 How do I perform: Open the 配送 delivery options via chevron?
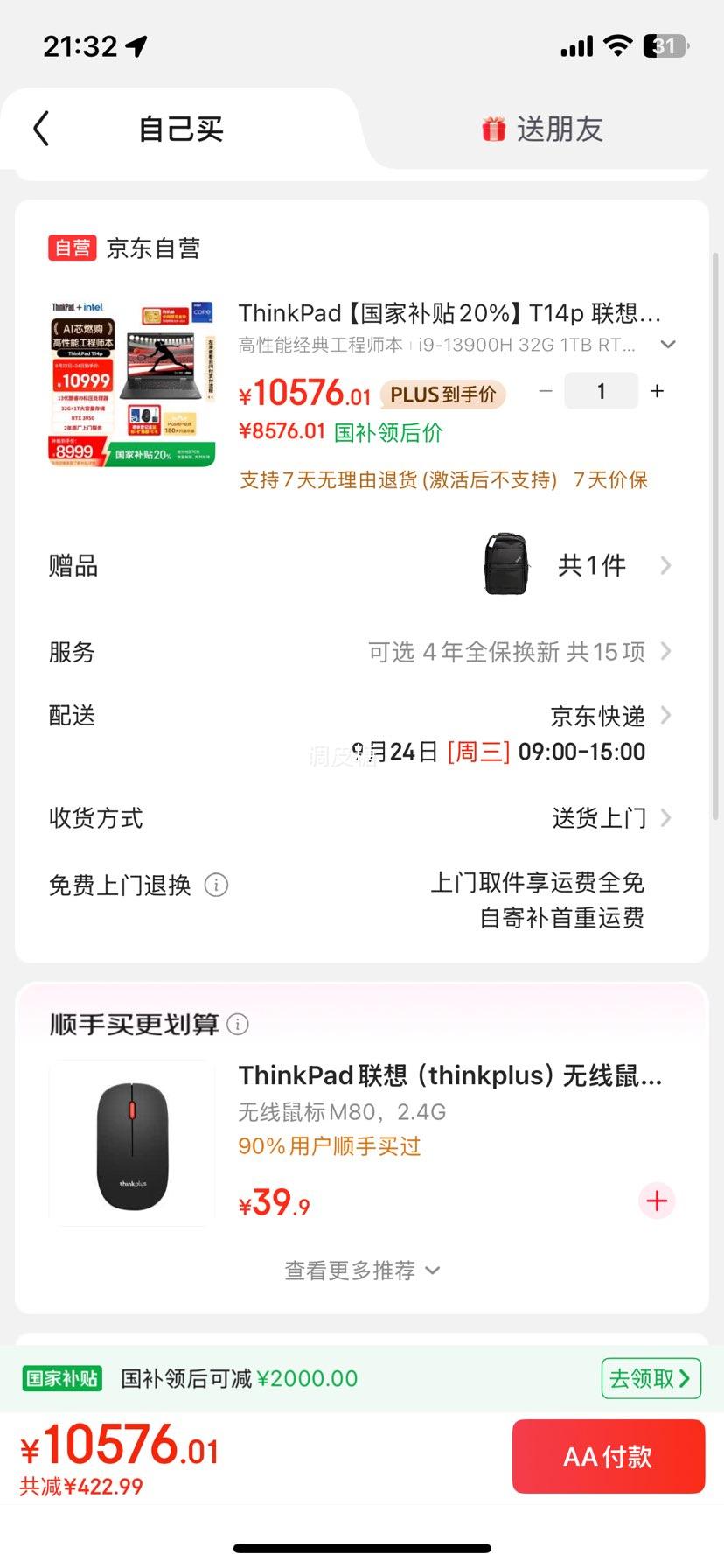(x=666, y=715)
